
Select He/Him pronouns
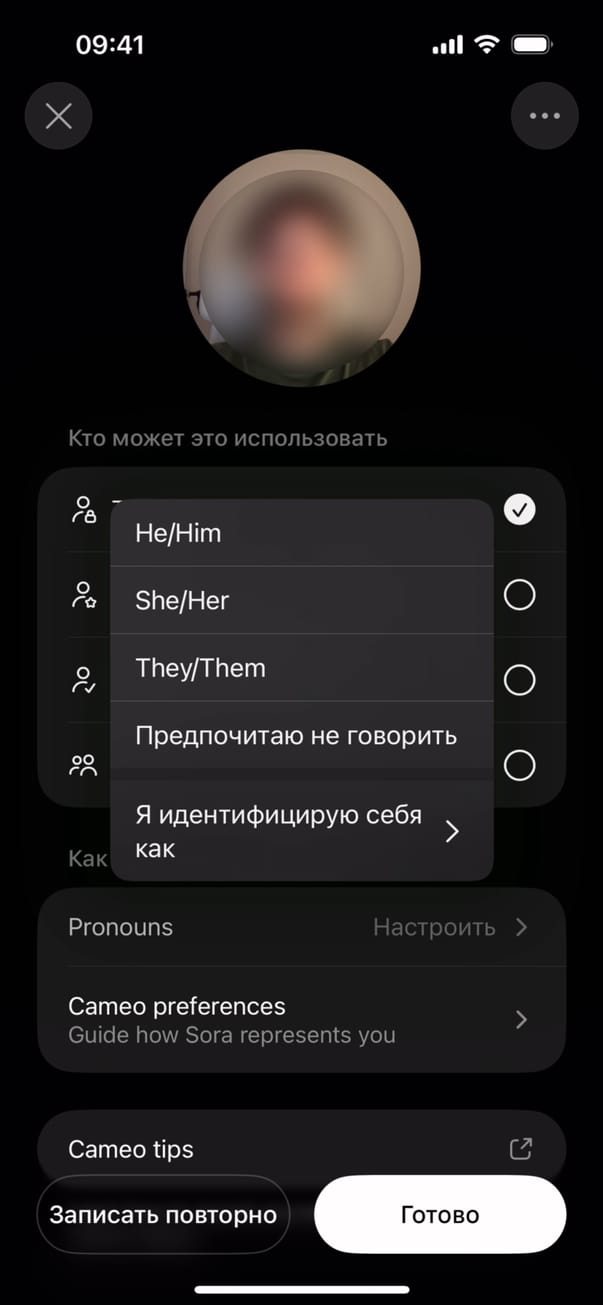300,533
